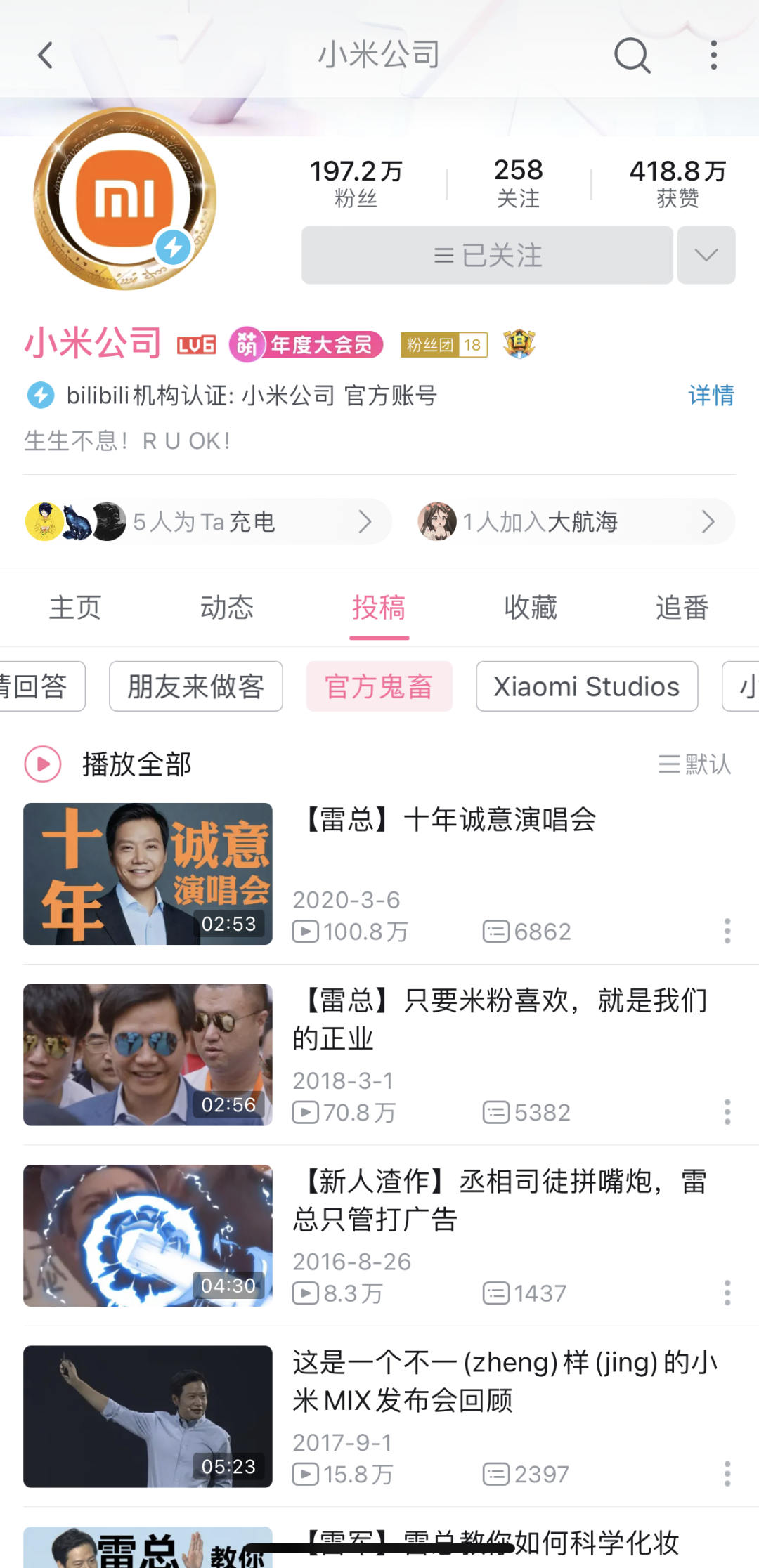Switch to the 动态 tab
The image size is (759, 1568).
coord(227,608)
